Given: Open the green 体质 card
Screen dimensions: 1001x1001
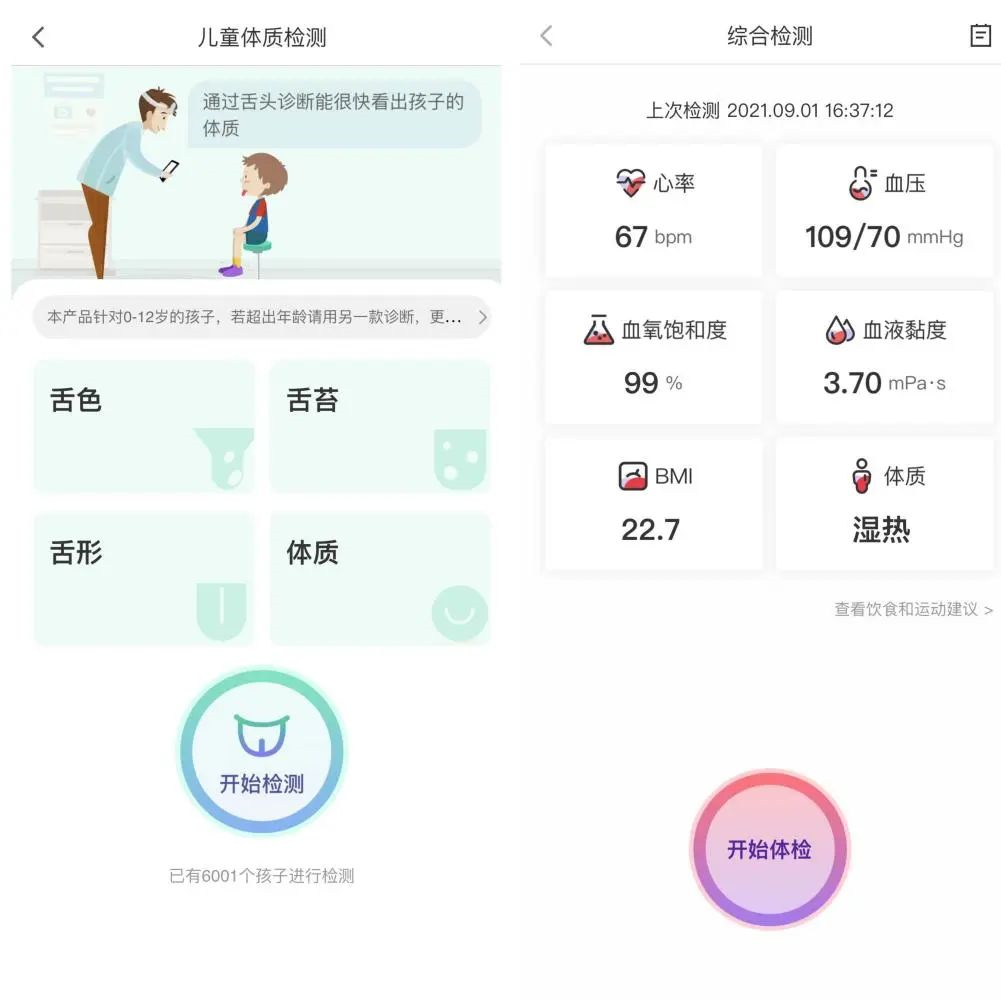Looking at the screenshot, I should tap(380, 579).
